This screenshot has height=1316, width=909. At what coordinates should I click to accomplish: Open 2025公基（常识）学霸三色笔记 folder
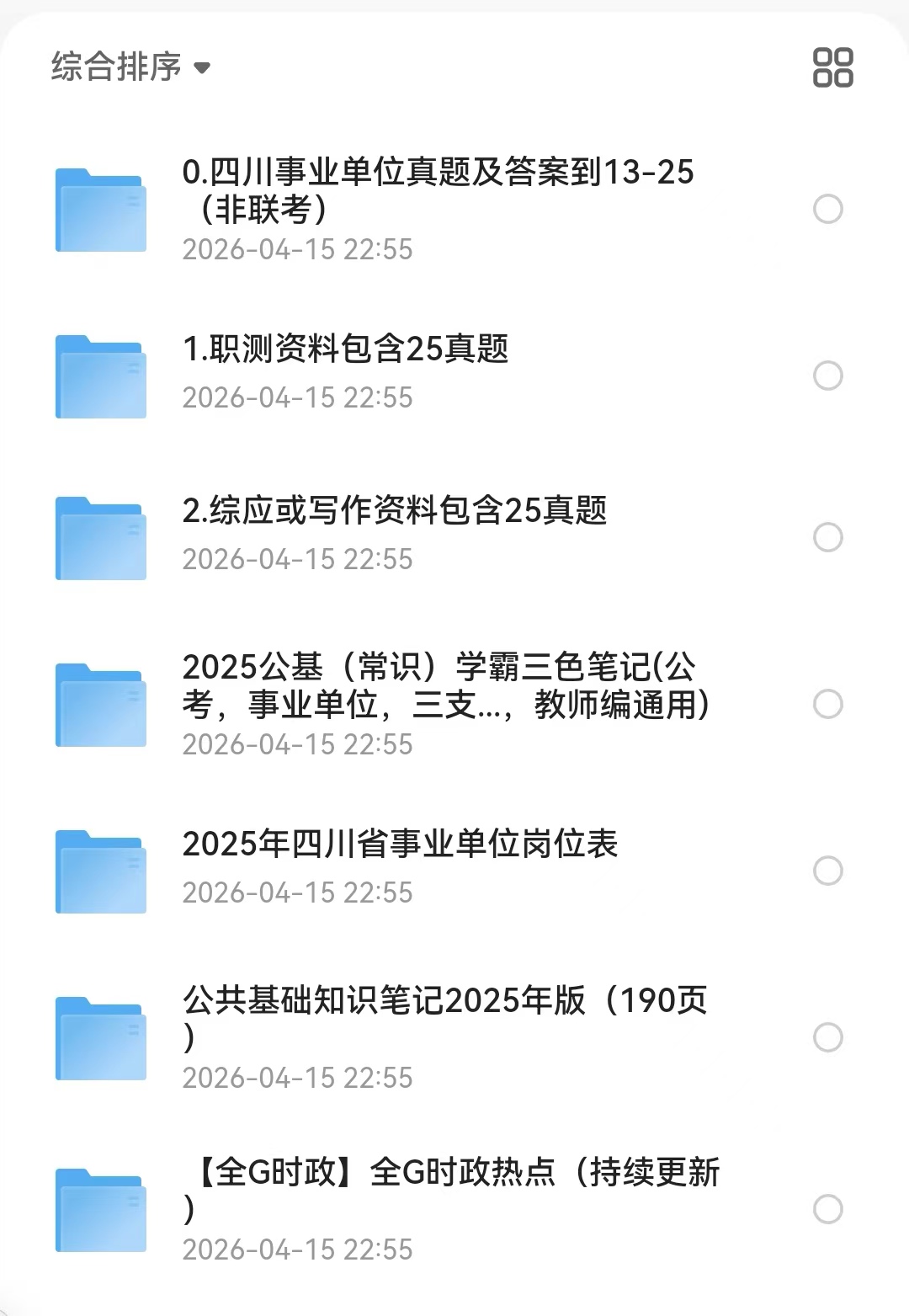(444, 685)
